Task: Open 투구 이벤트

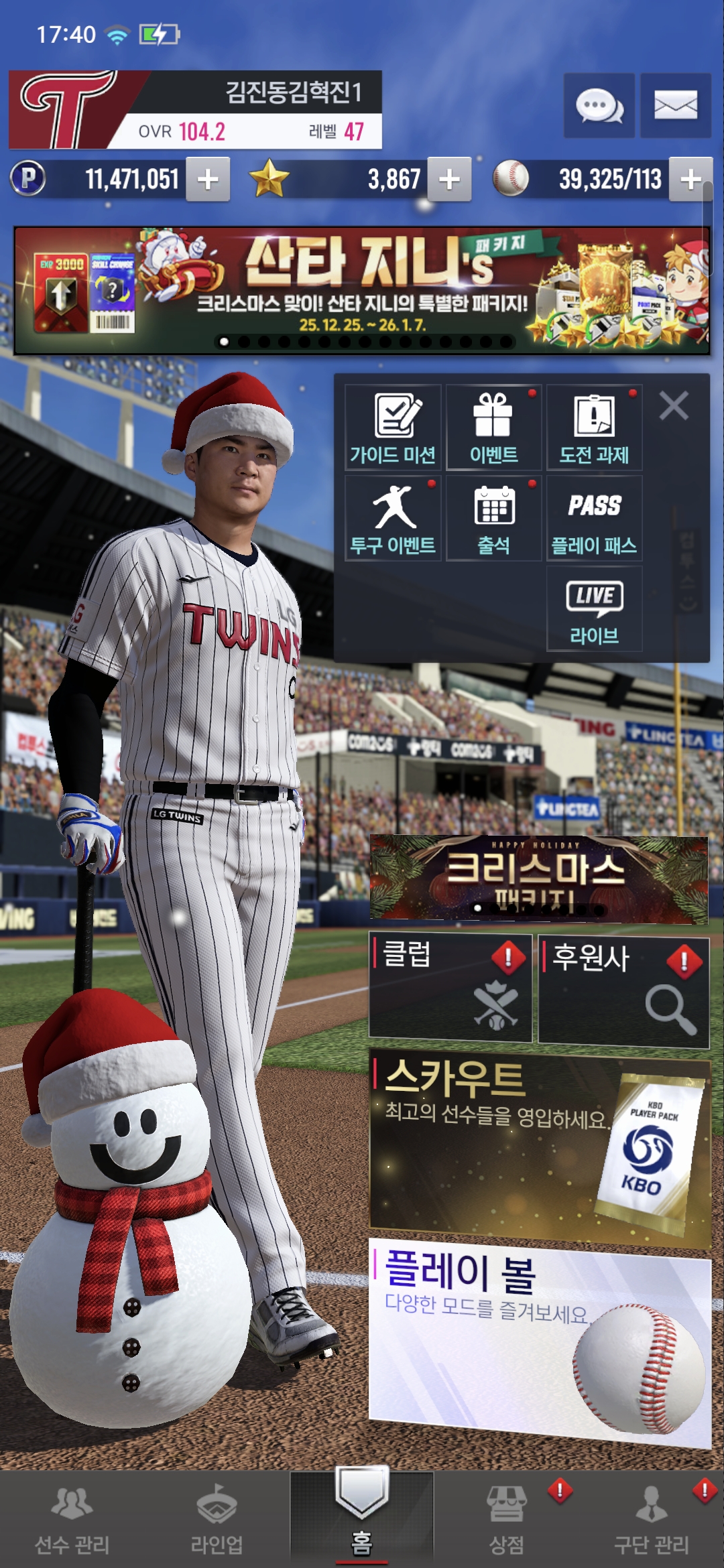Action: 393,518
